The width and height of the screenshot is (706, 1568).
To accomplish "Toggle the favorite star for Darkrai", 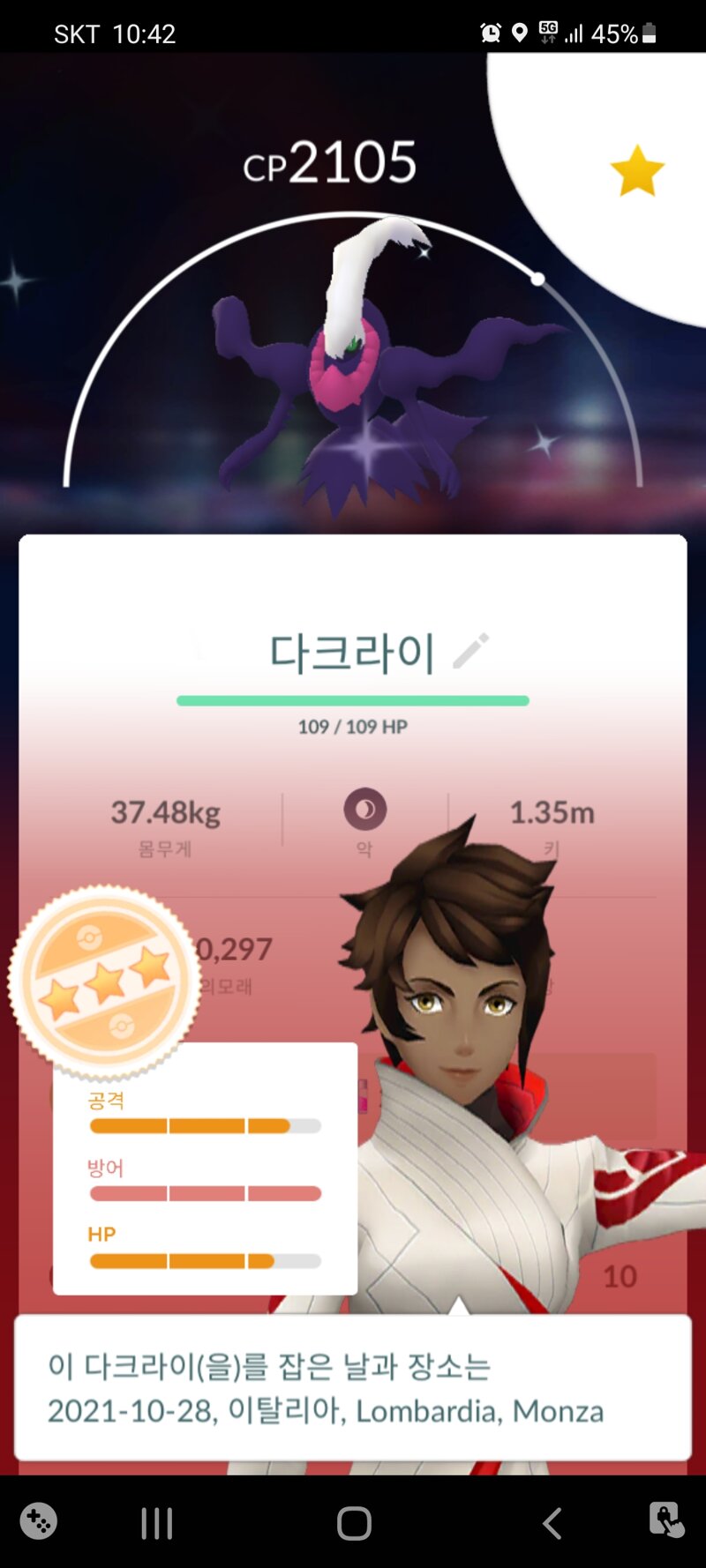I will click(x=636, y=171).
